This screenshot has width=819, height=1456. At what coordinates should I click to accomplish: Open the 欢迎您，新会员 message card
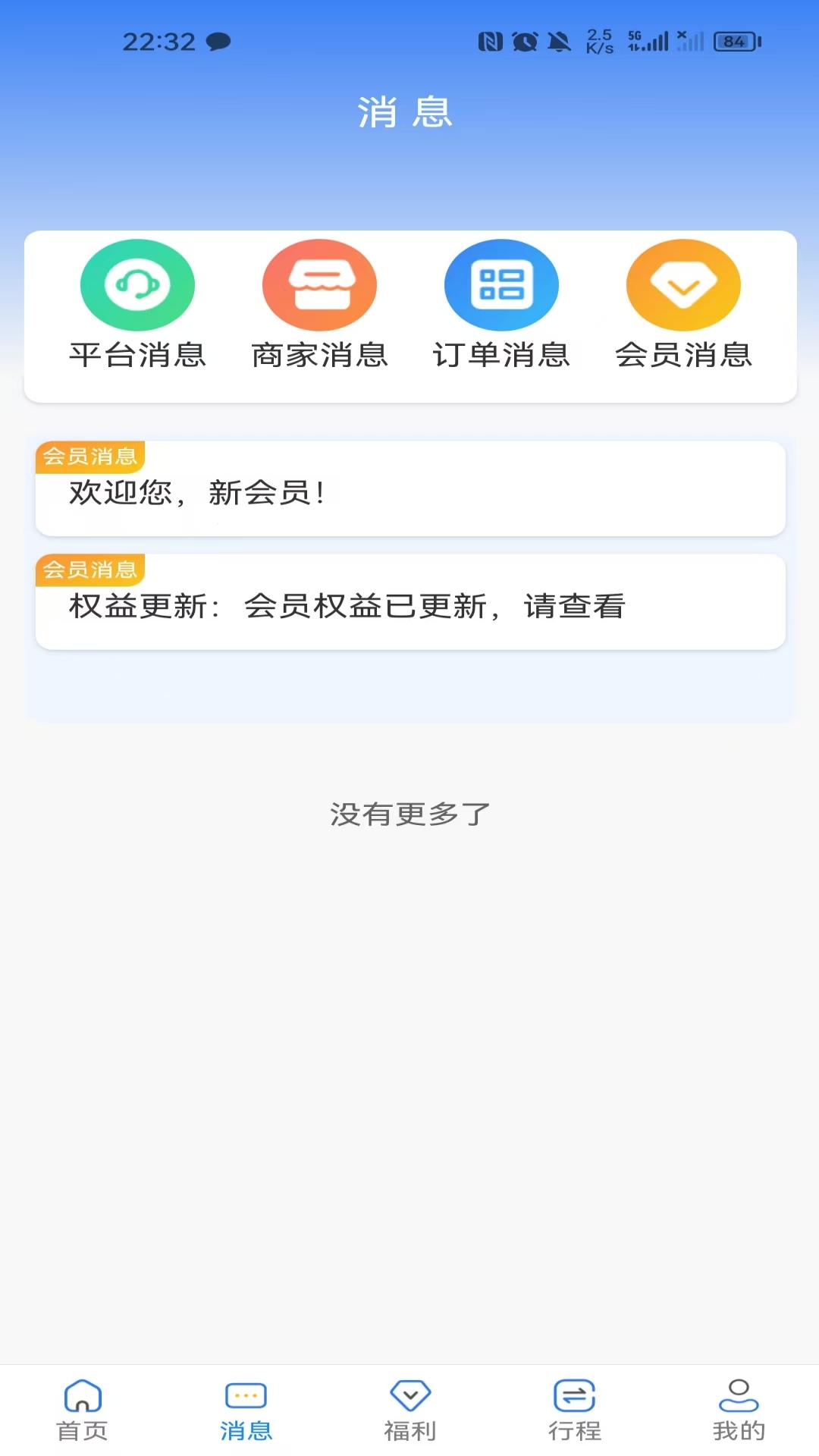(409, 488)
